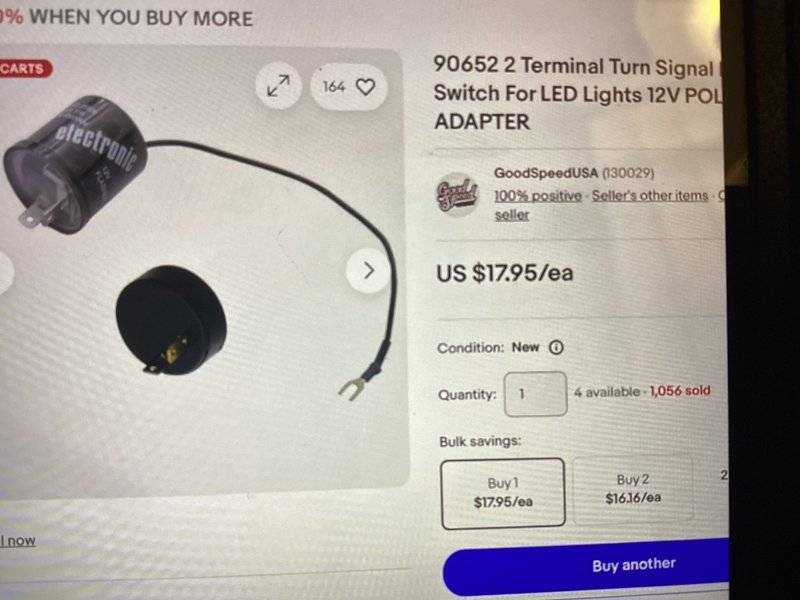
Task: Choose the Buy 2 at $16.16/ea option
Action: [x=632, y=489]
